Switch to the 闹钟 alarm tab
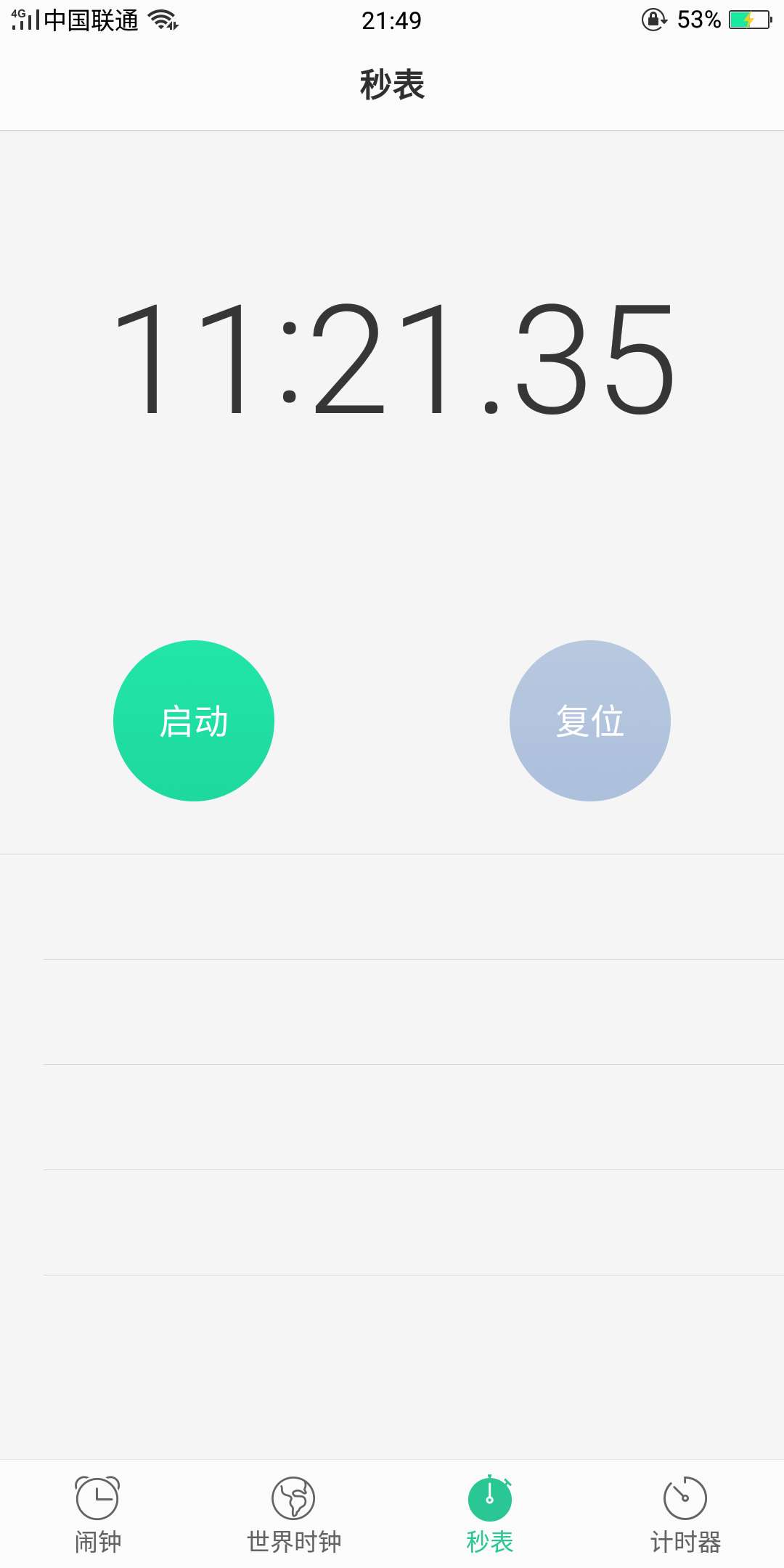The width and height of the screenshot is (784, 1568). click(98, 1514)
